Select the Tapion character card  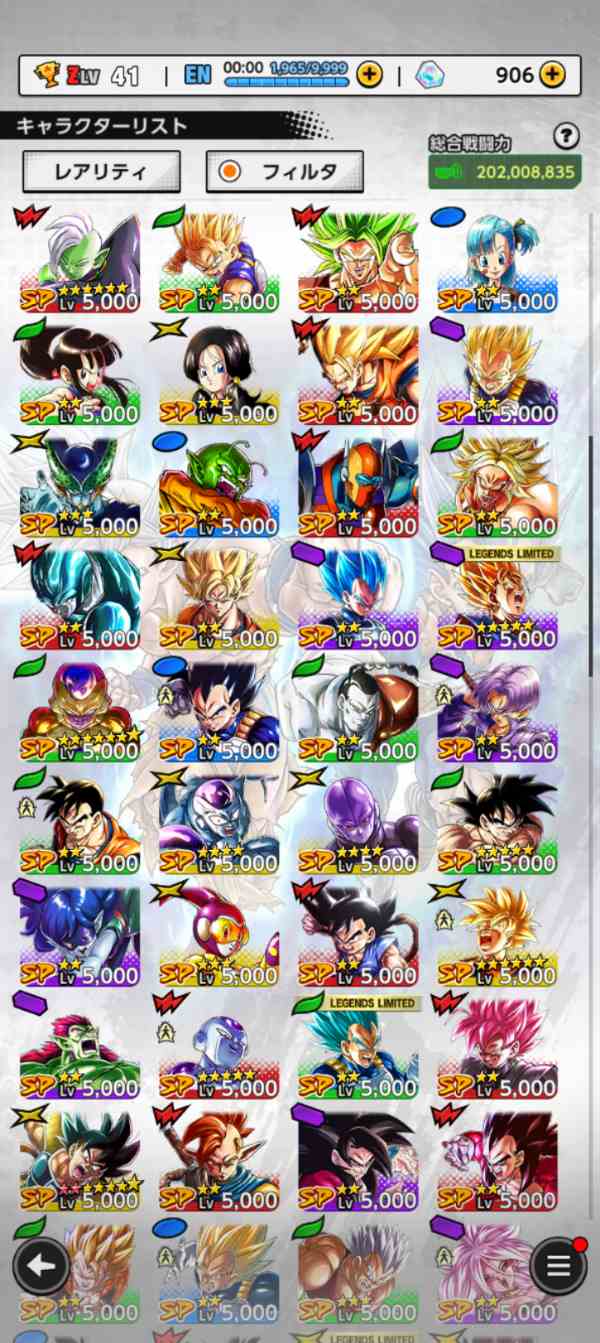(x=219, y=1161)
